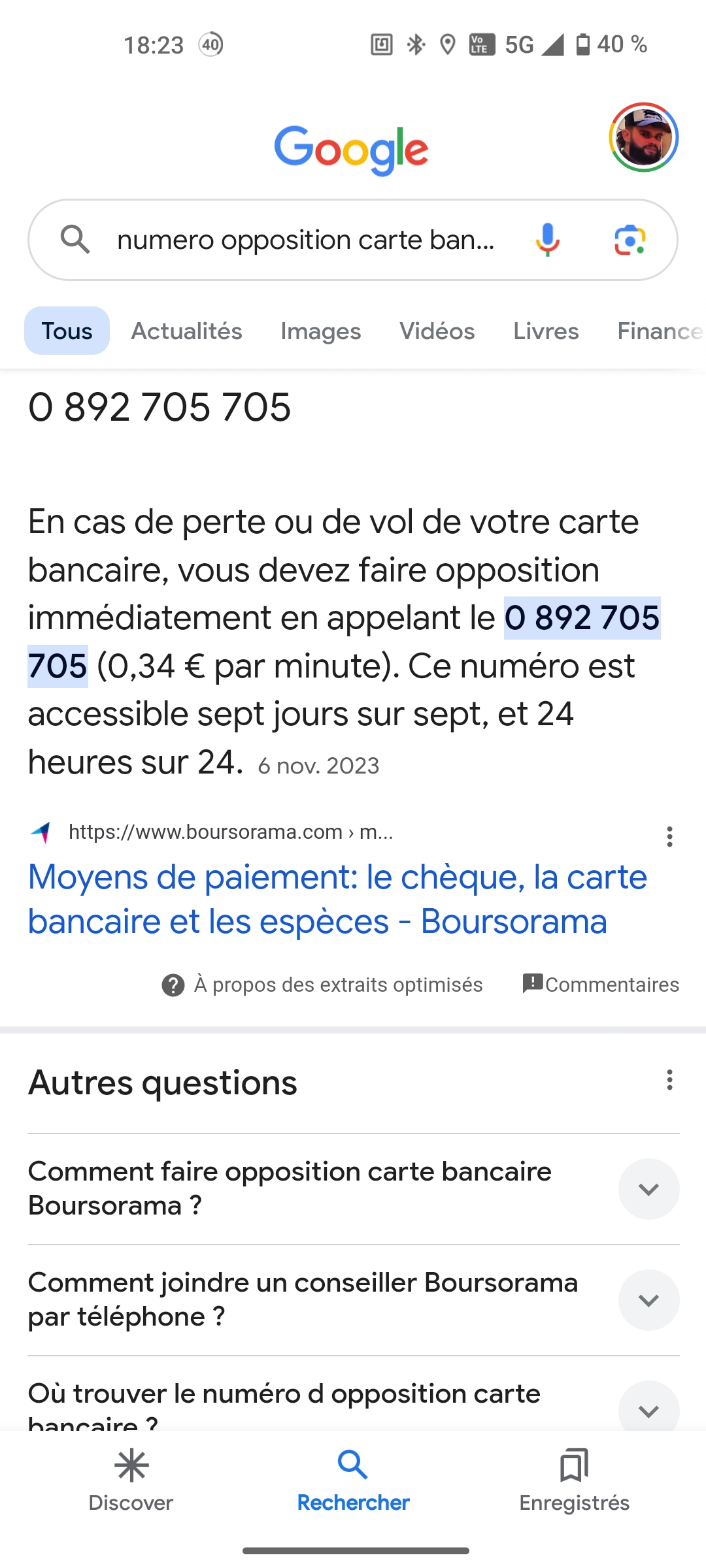Select the Tous results tab
The height and width of the screenshot is (1568, 706).
point(67,331)
